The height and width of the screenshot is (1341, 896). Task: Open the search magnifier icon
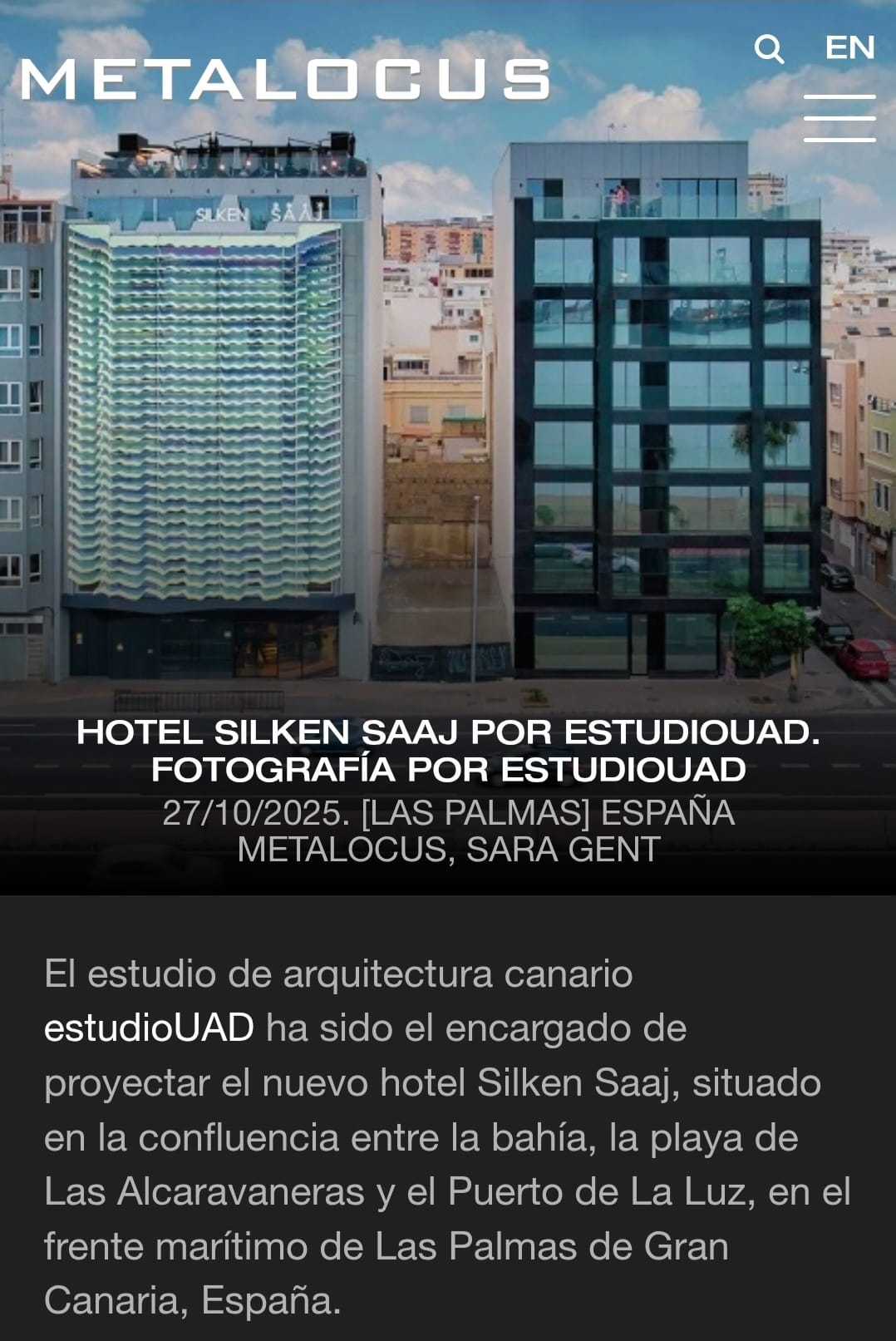point(769,49)
